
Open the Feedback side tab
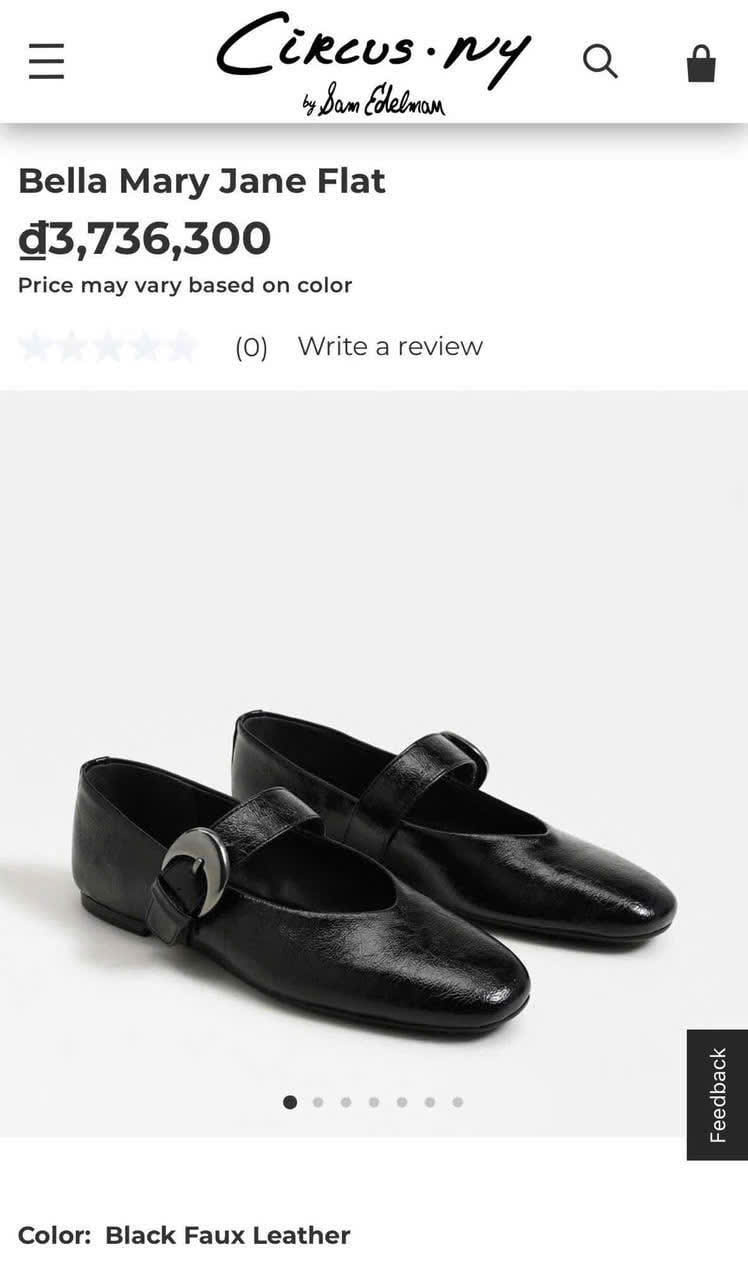[717, 1094]
